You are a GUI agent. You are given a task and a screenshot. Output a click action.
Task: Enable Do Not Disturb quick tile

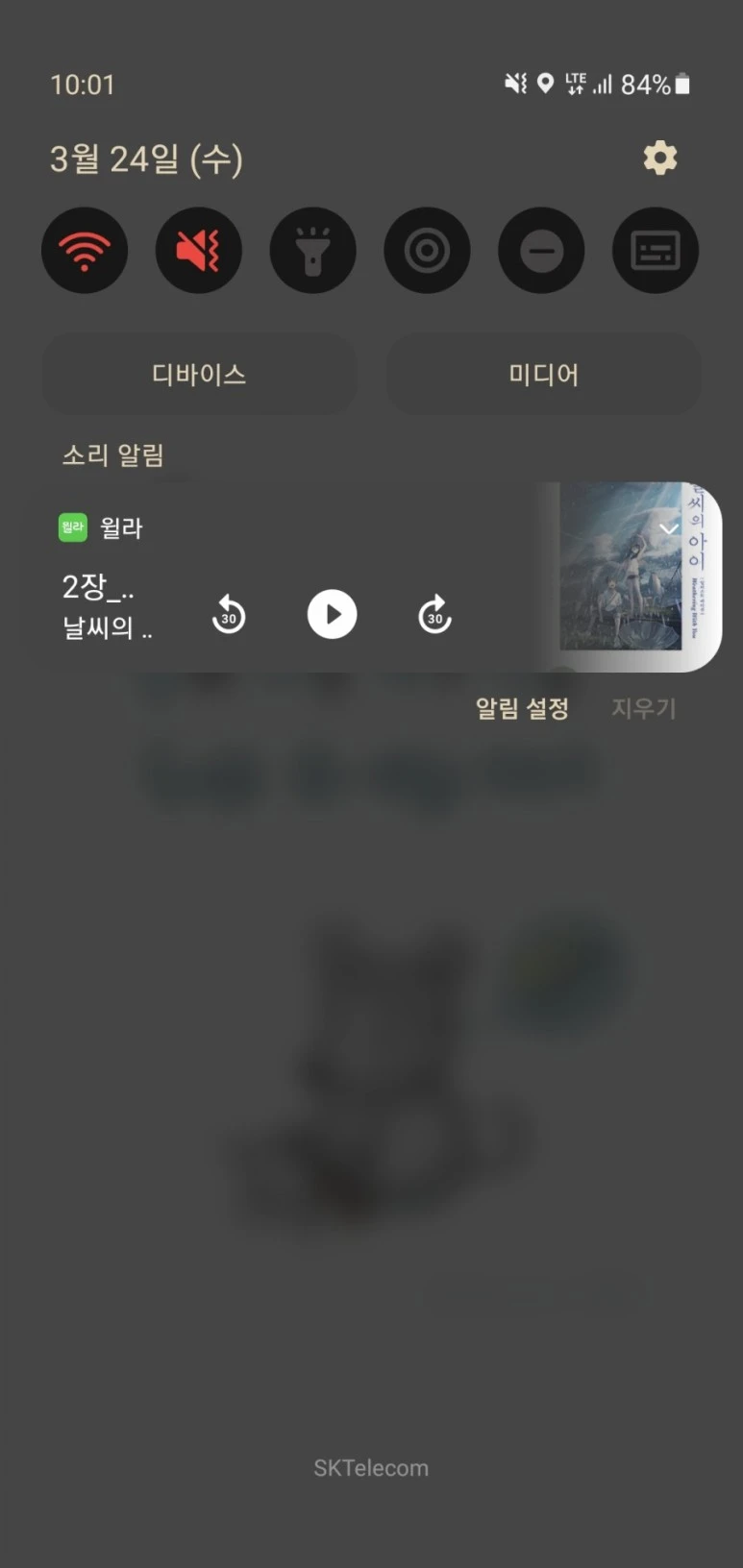click(x=541, y=250)
